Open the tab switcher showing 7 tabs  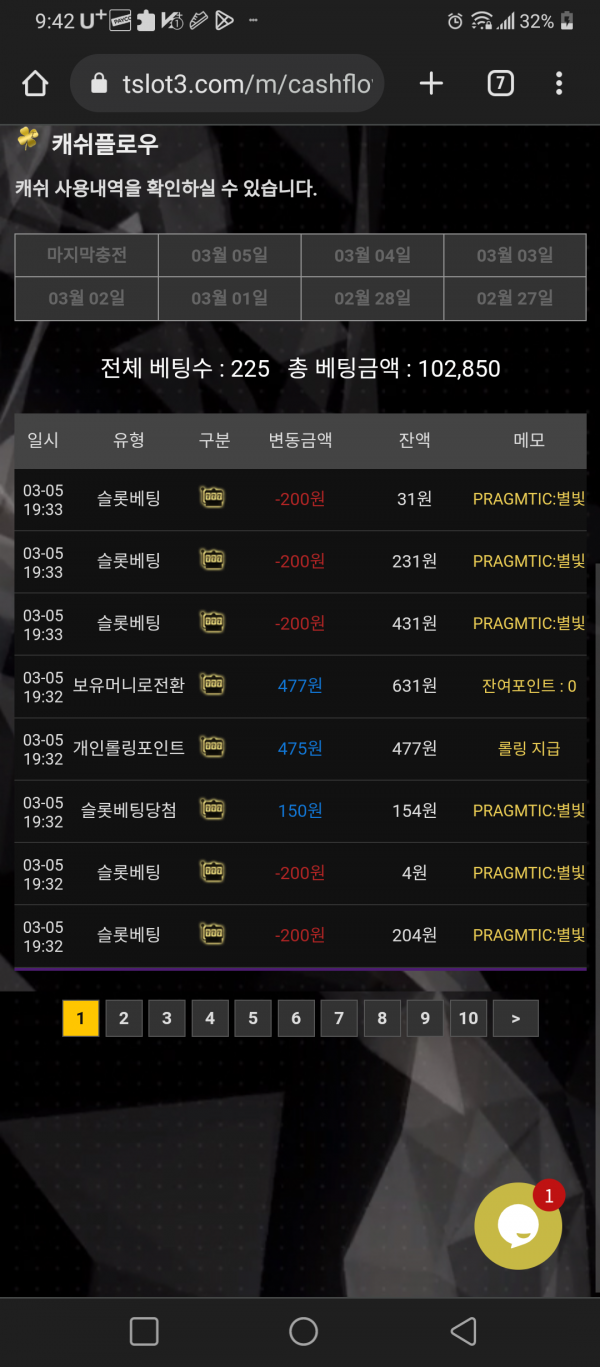point(500,84)
